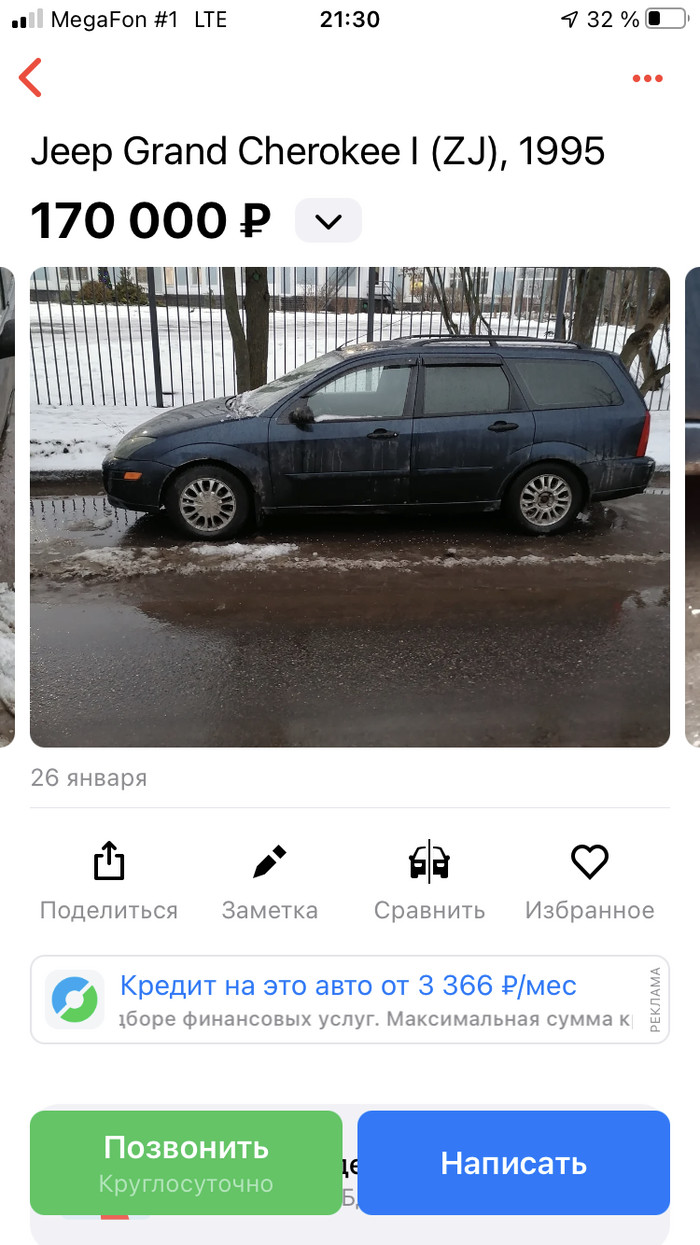
Task: Go back using the red arrow
Action: point(31,78)
